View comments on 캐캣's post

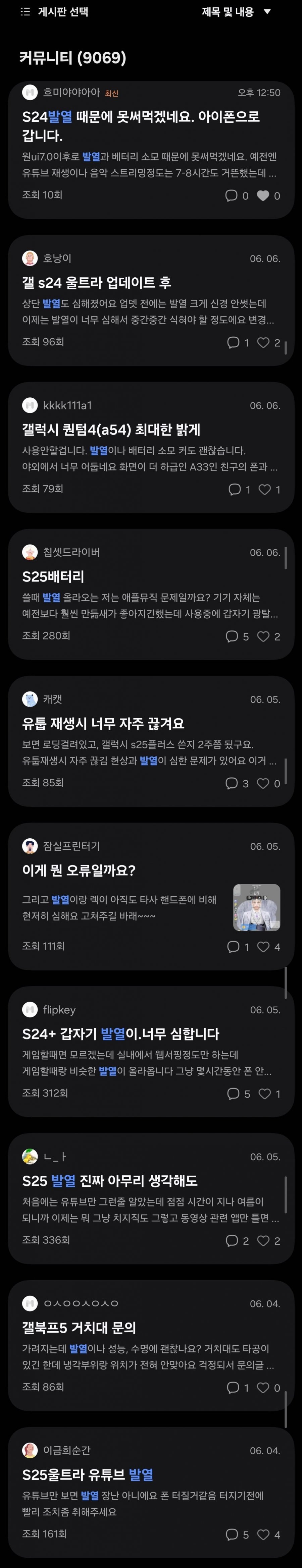click(x=232, y=783)
